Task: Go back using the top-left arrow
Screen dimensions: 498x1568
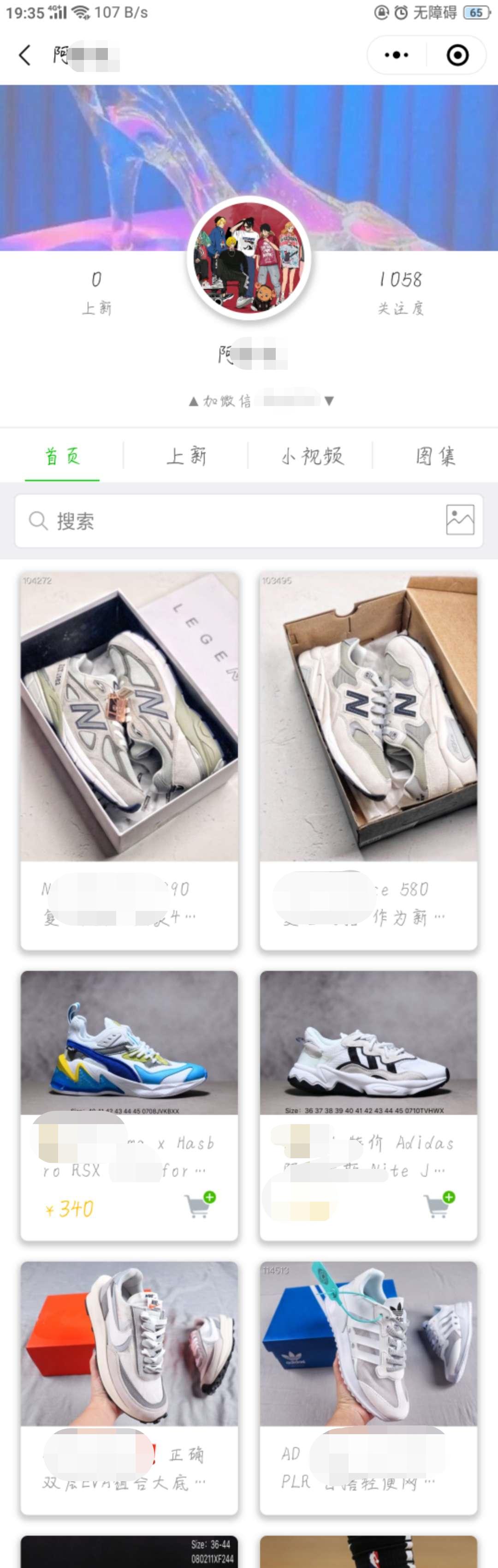Action: (x=24, y=55)
